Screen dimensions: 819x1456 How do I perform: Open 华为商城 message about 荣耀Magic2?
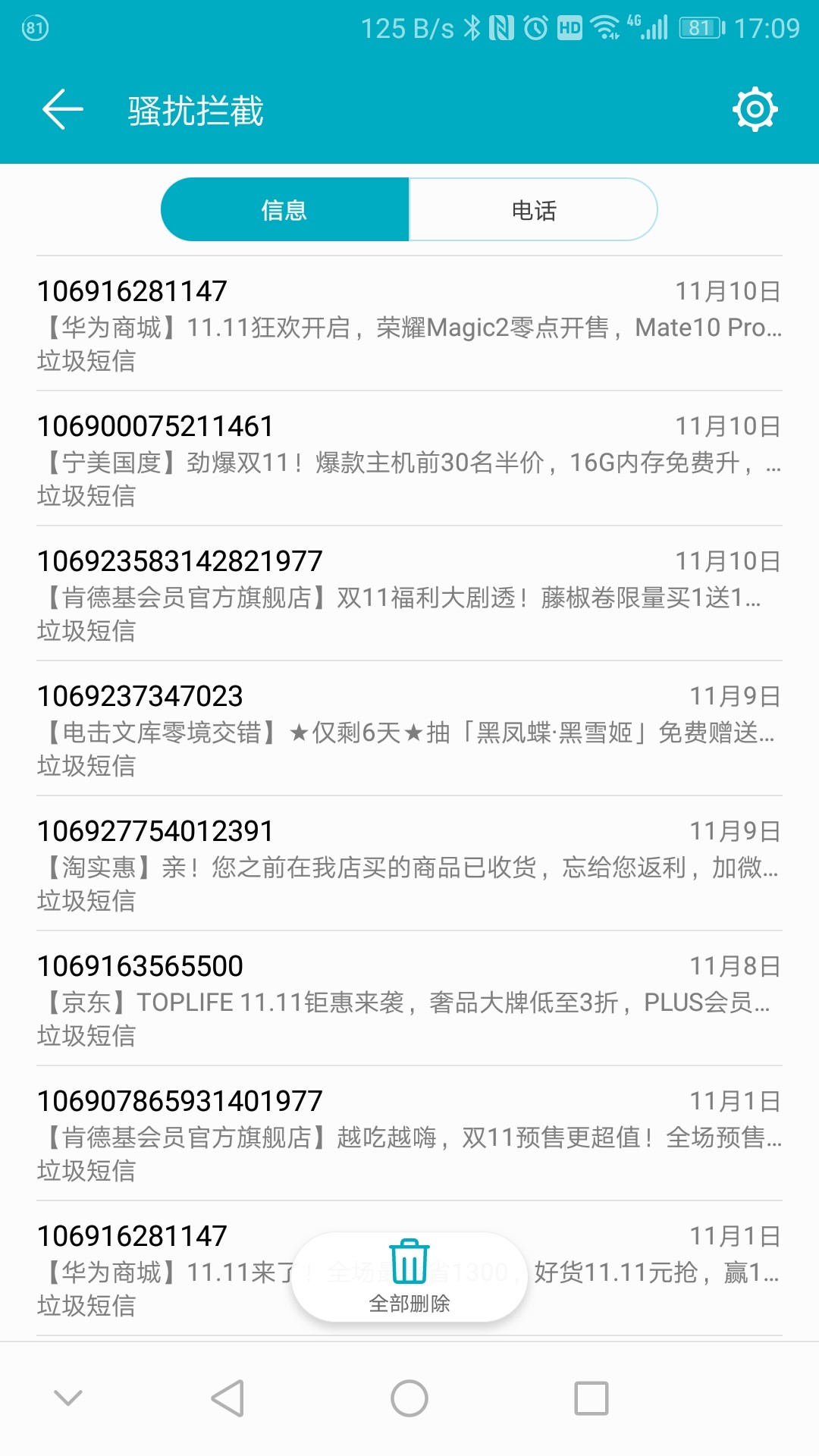pos(409,325)
